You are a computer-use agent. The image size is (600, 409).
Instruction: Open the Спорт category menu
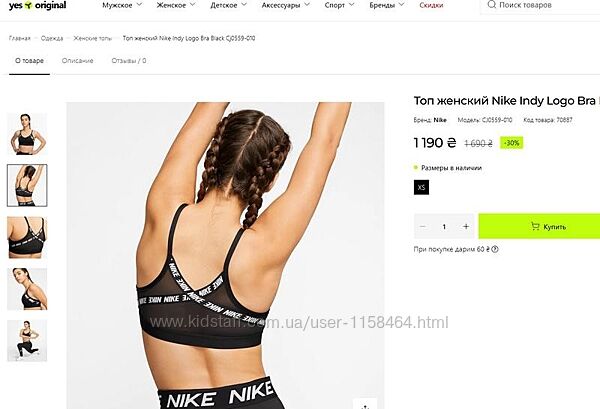340,5
